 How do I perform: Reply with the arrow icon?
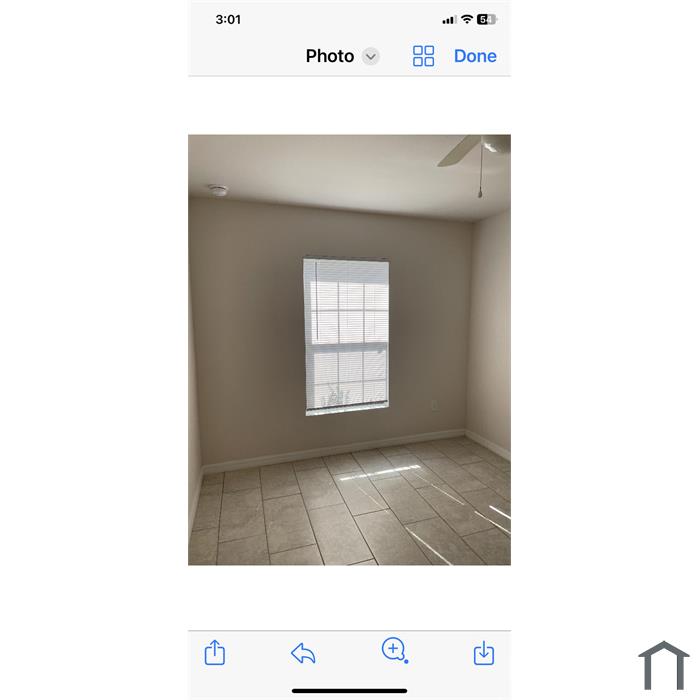coord(303,654)
